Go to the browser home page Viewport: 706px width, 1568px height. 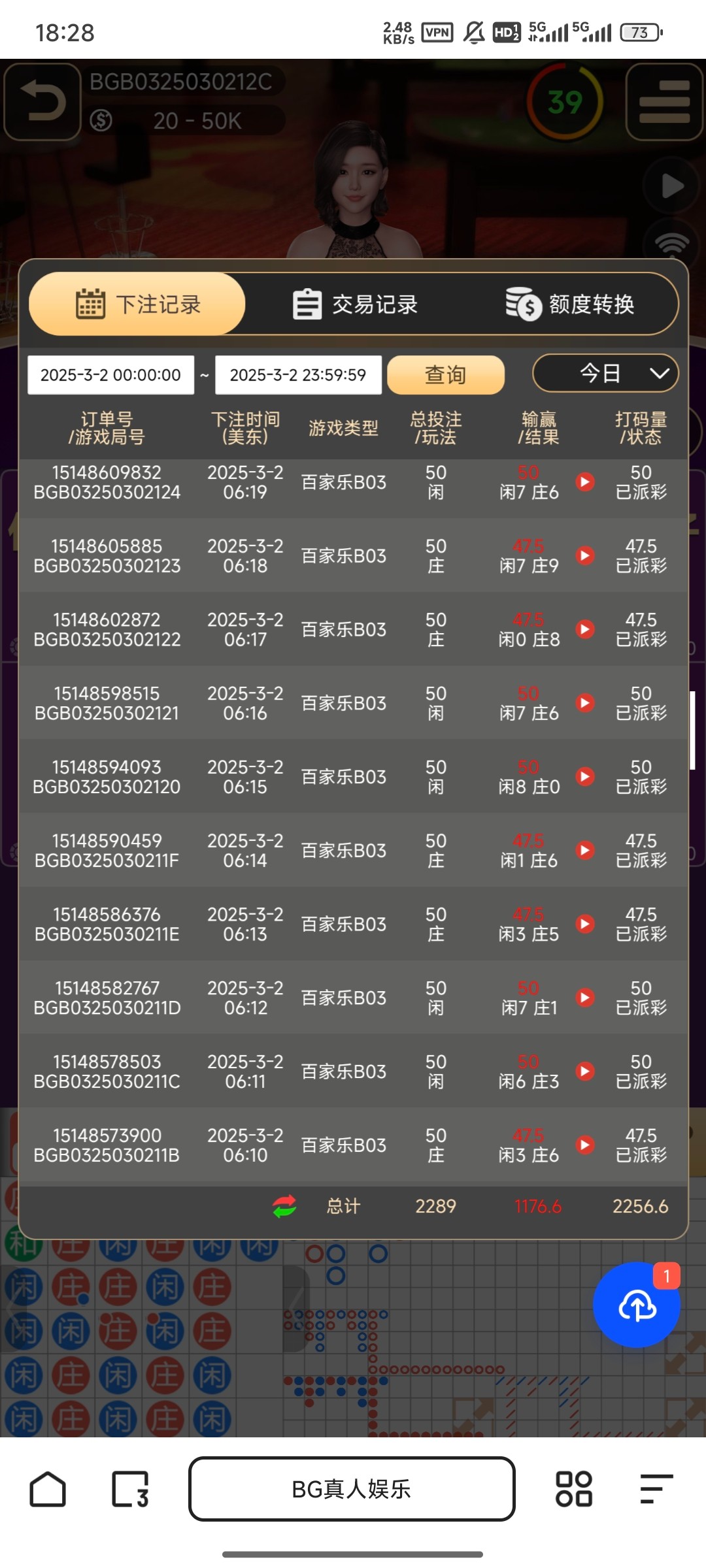[x=48, y=1489]
